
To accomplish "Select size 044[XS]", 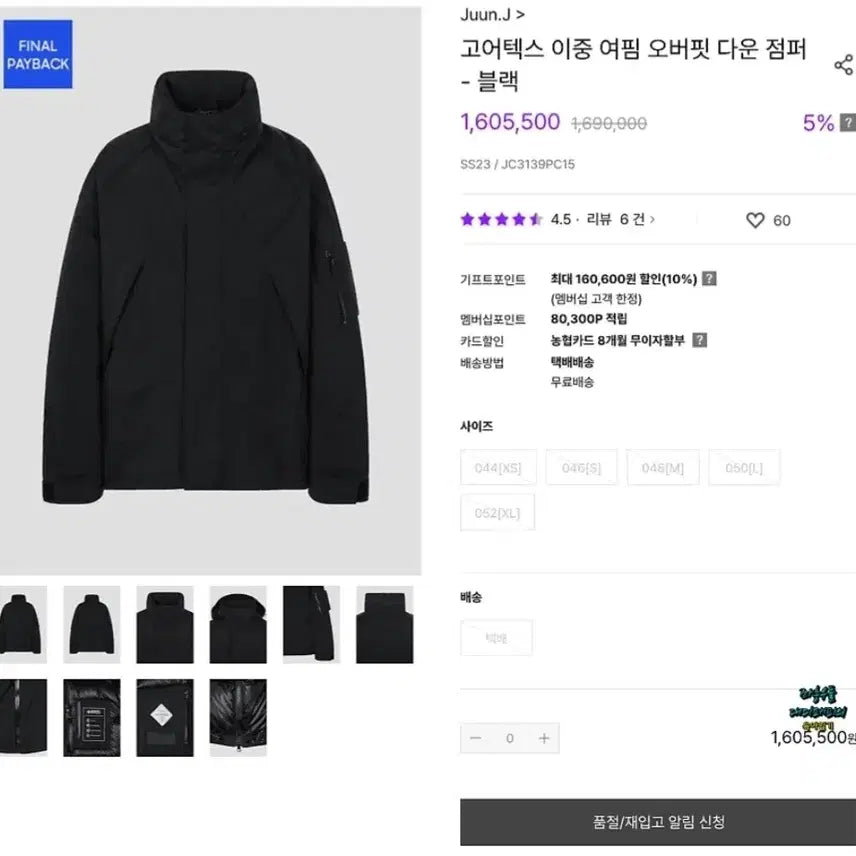I will pyautogui.click(x=498, y=467).
